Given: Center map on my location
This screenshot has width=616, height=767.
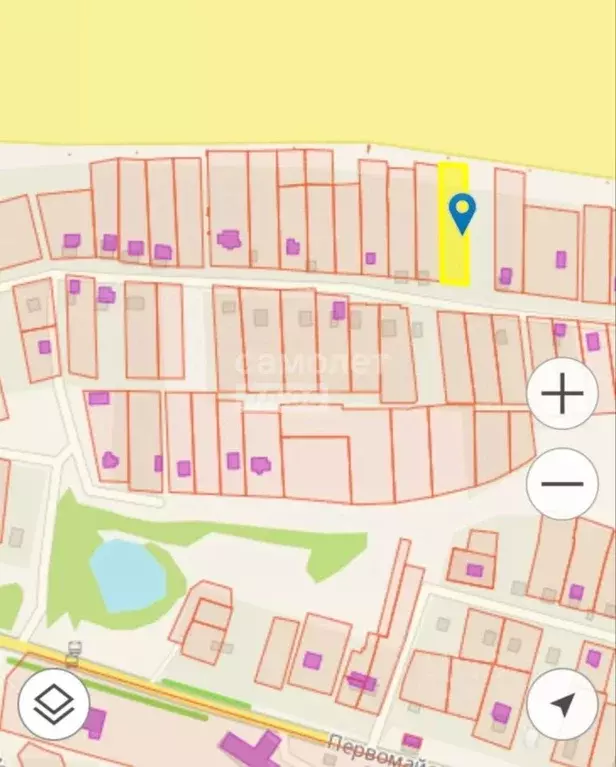Looking at the screenshot, I should tap(562, 704).
